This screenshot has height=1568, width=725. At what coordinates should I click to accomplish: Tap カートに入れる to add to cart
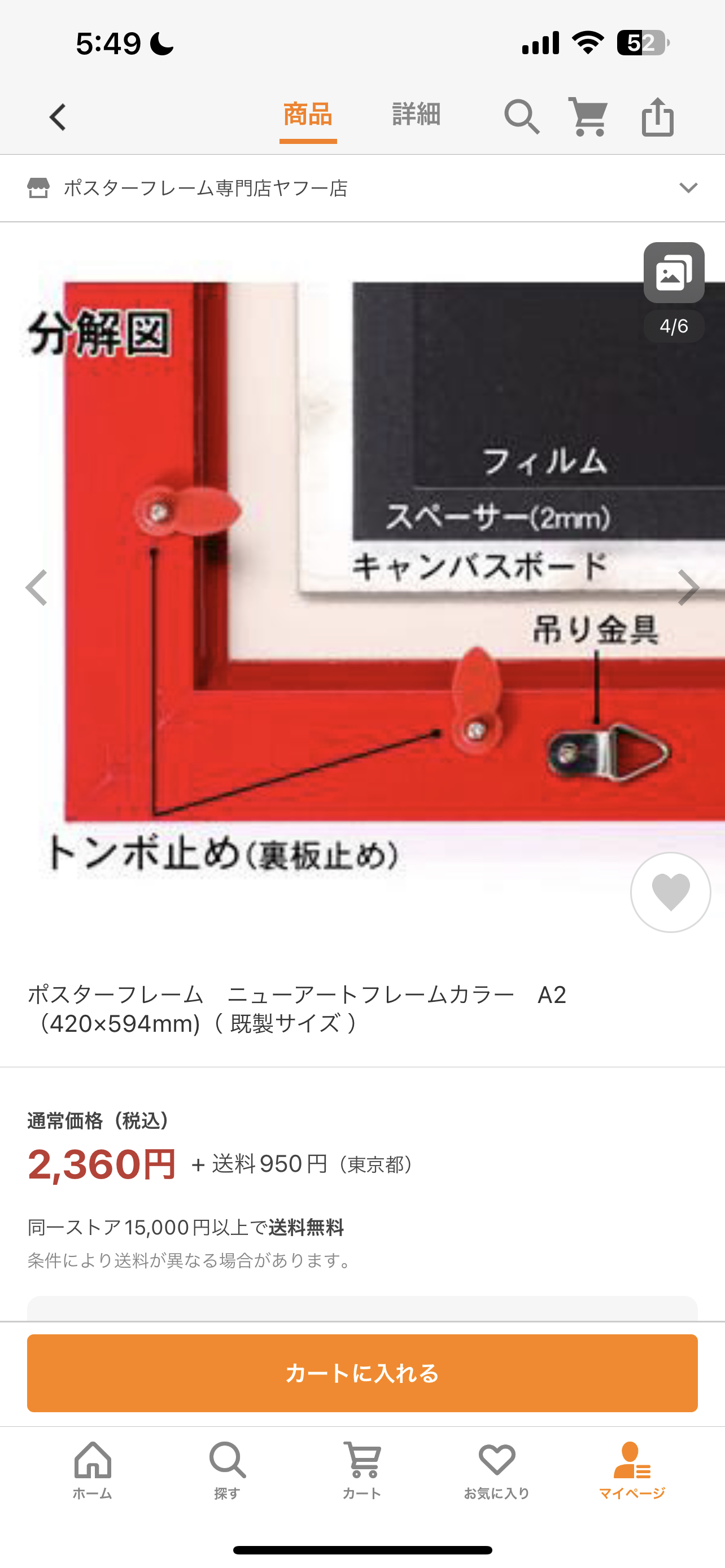click(x=362, y=1373)
